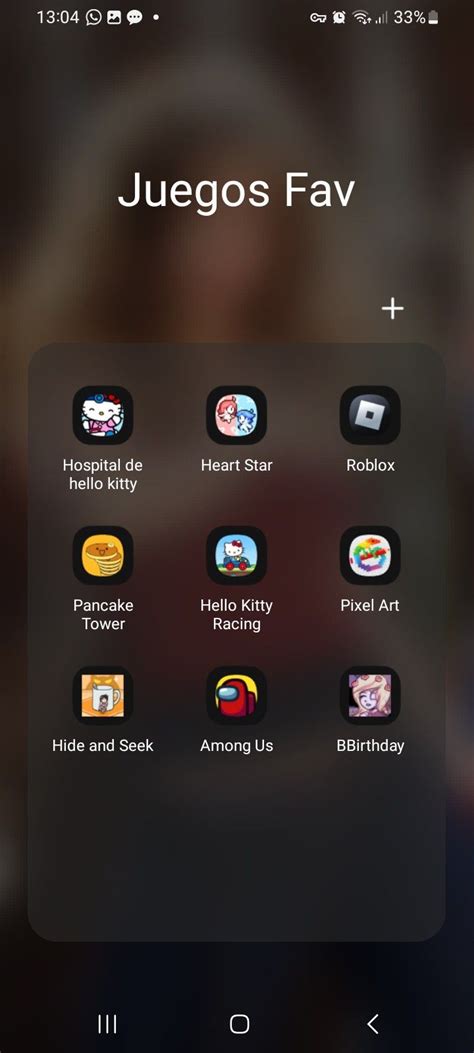Show recent apps
The image size is (474, 1053).
click(x=107, y=1023)
